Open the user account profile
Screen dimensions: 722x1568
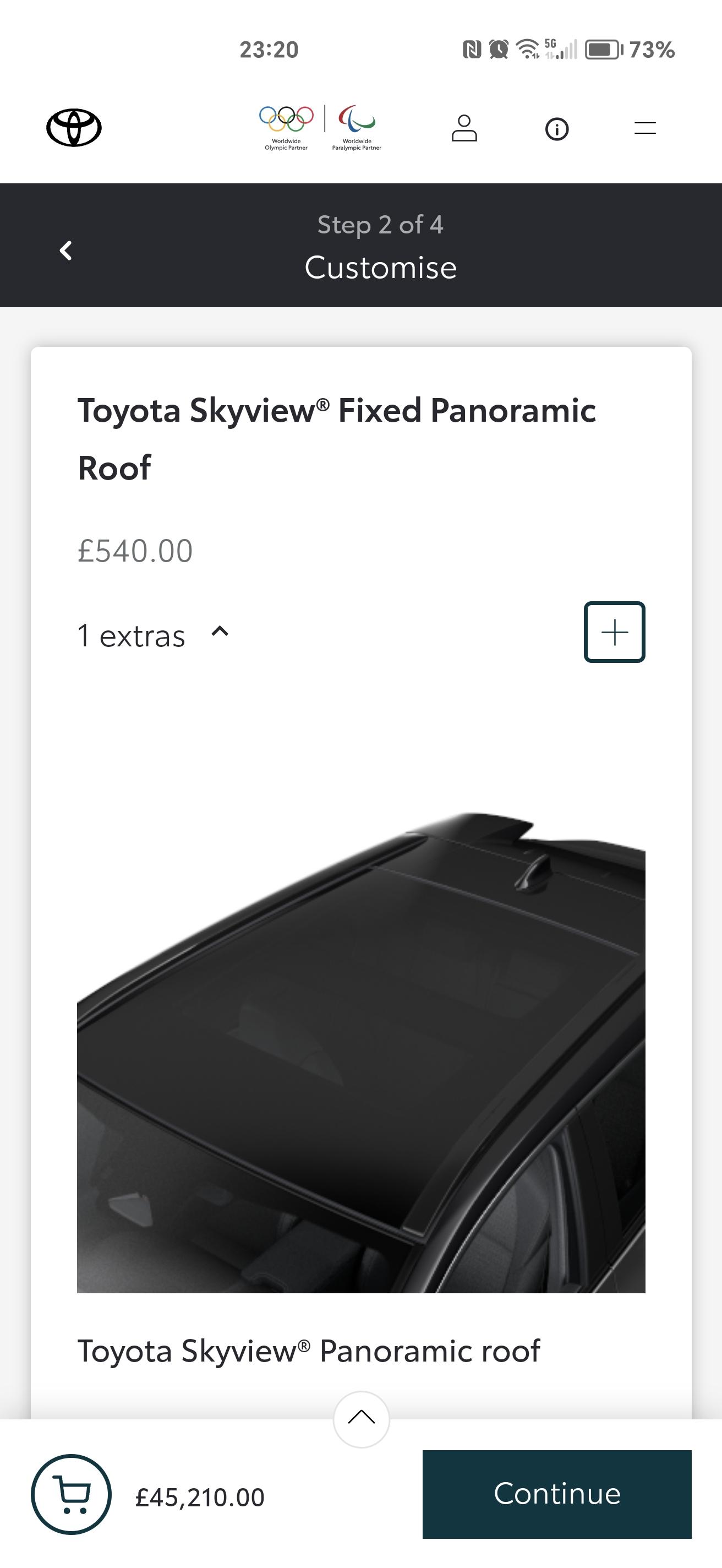point(464,128)
